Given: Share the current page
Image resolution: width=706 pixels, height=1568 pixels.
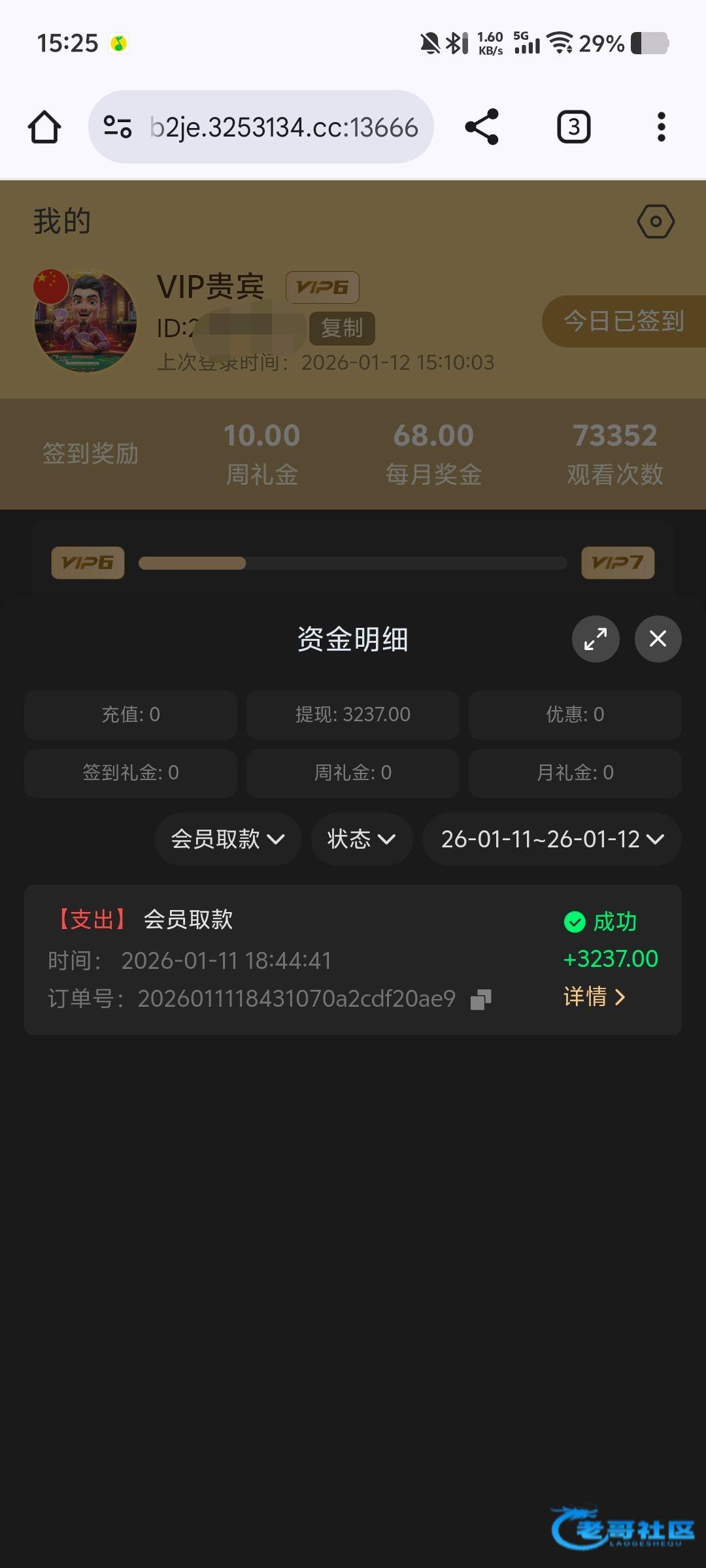Looking at the screenshot, I should pyautogui.click(x=482, y=127).
